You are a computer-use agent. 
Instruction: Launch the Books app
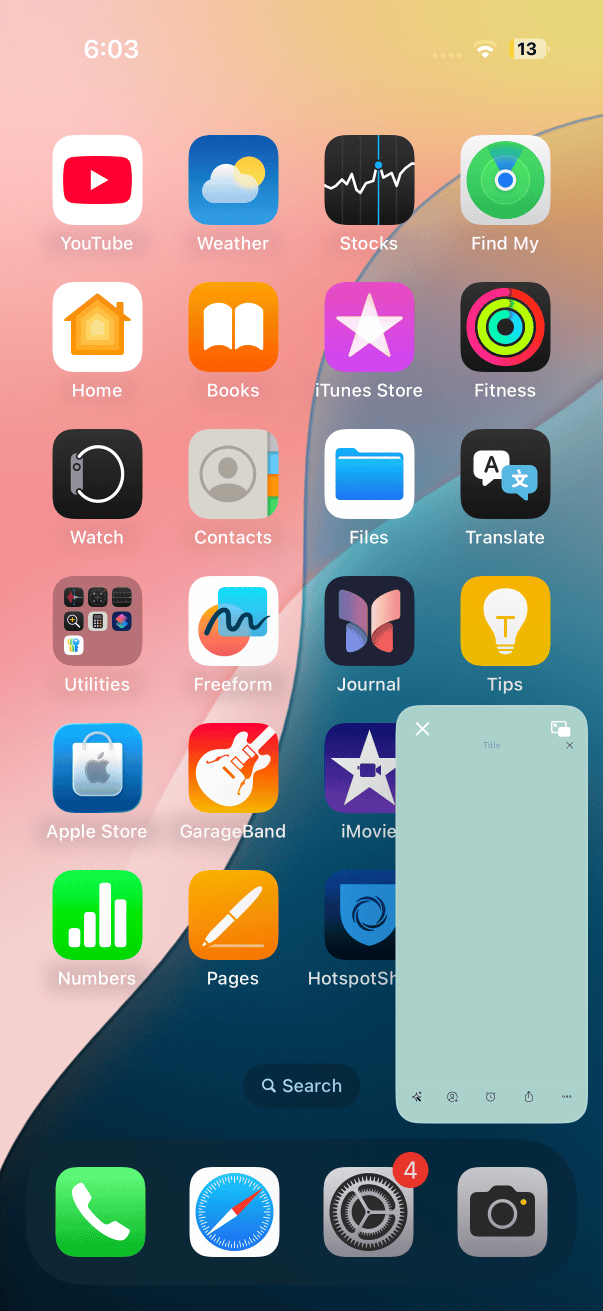[x=233, y=327]
